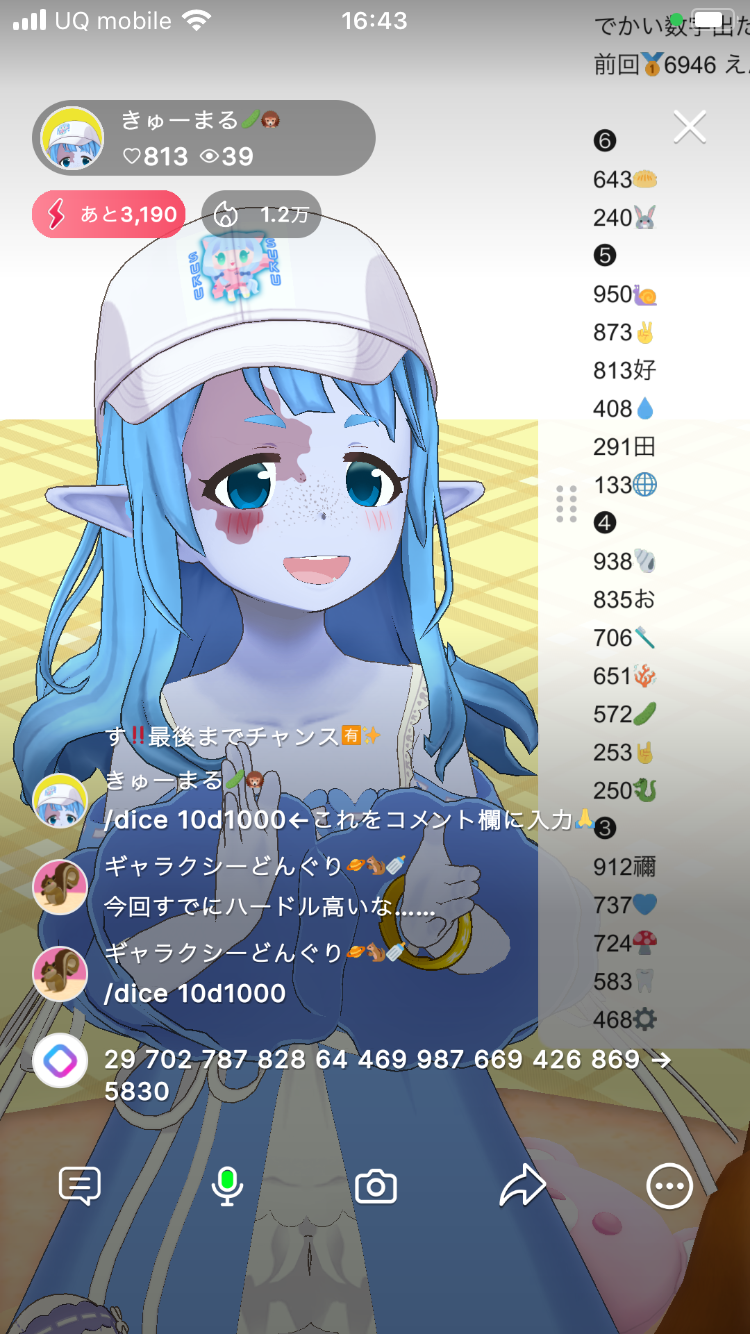Take a screenshot with the camera icon
Screen dimensions: 750x1334
pos(376,1187)
